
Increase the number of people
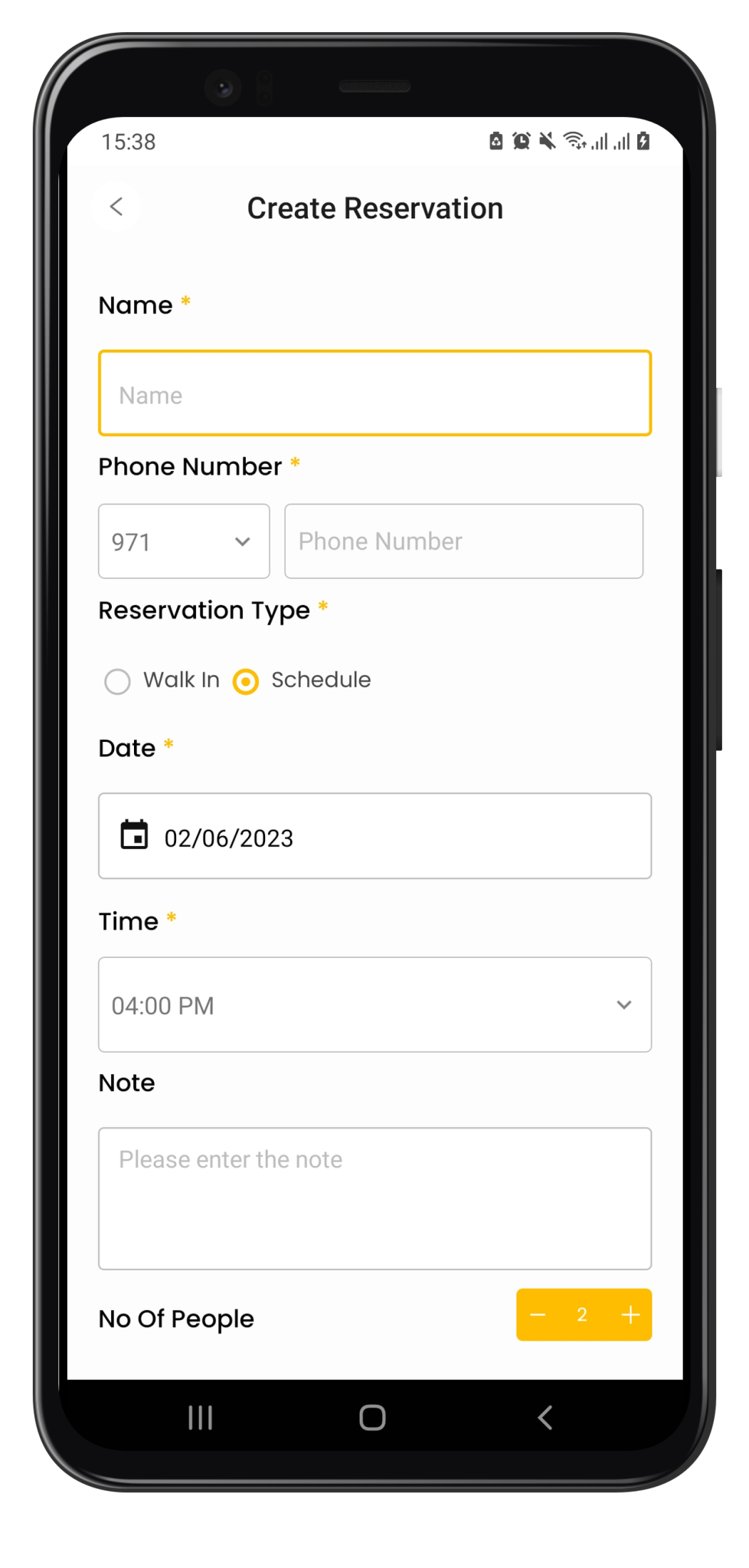(x=630, y=1315)
